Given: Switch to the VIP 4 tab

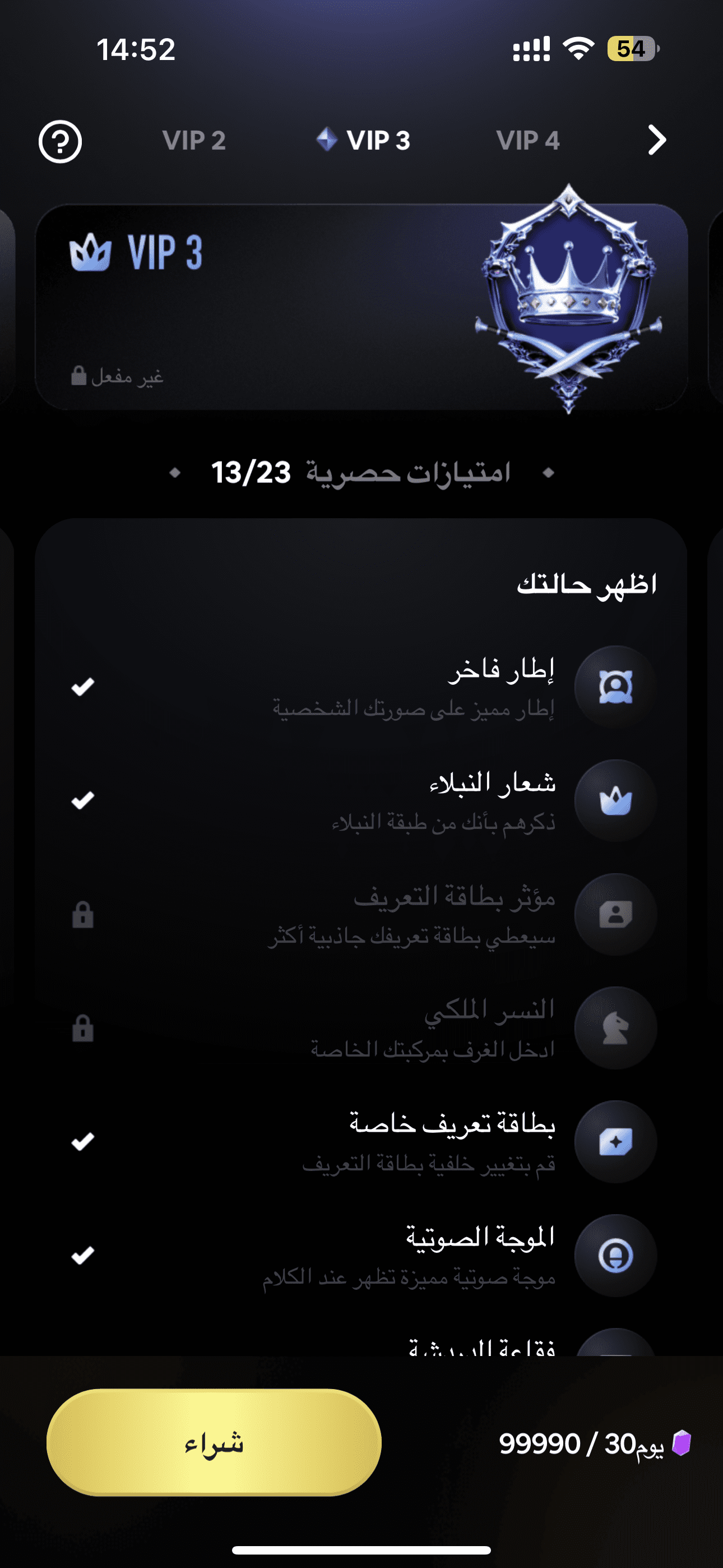Looking at the screenshot, I should pyautogui.click(x=527, y=141).
